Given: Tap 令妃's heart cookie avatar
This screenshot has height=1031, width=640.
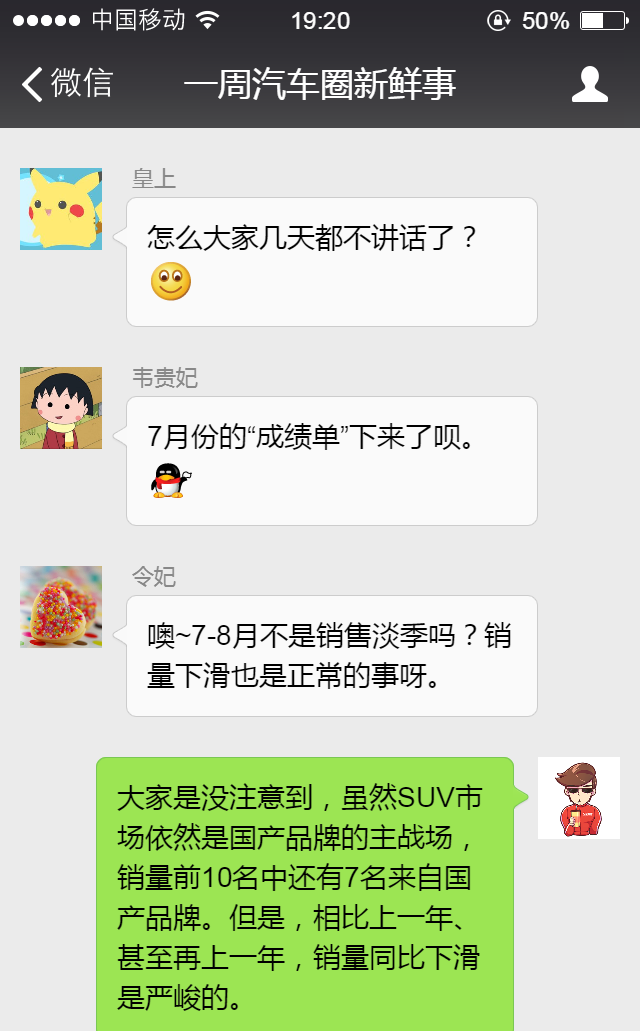Looking at the screenshot, I should (x=61, y=607).
